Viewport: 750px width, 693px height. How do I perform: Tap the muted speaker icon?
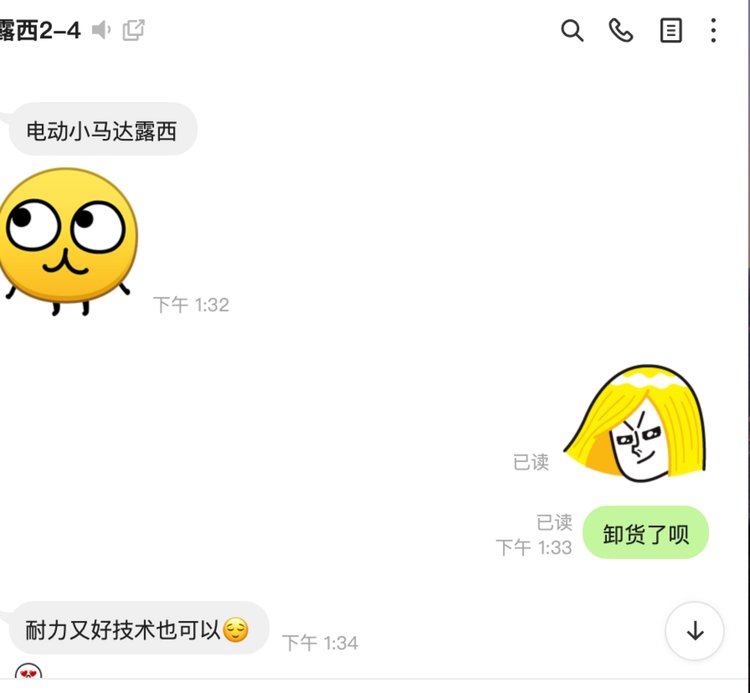[101, 30]
